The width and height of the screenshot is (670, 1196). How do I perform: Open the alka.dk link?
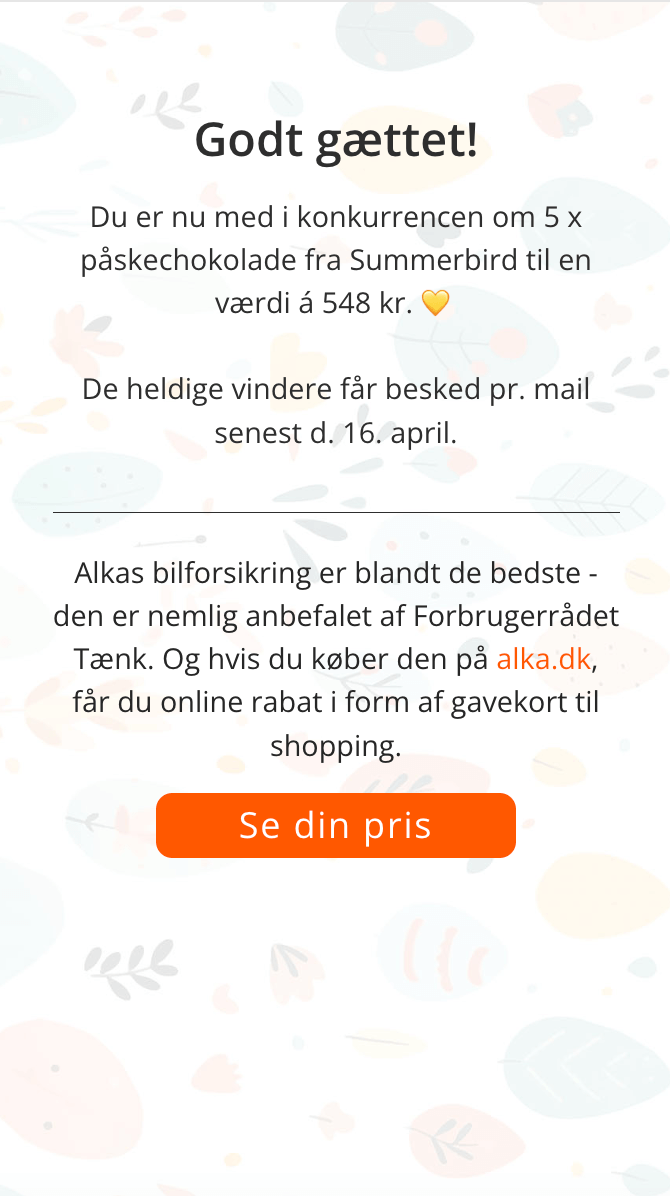tap(543, 659)
